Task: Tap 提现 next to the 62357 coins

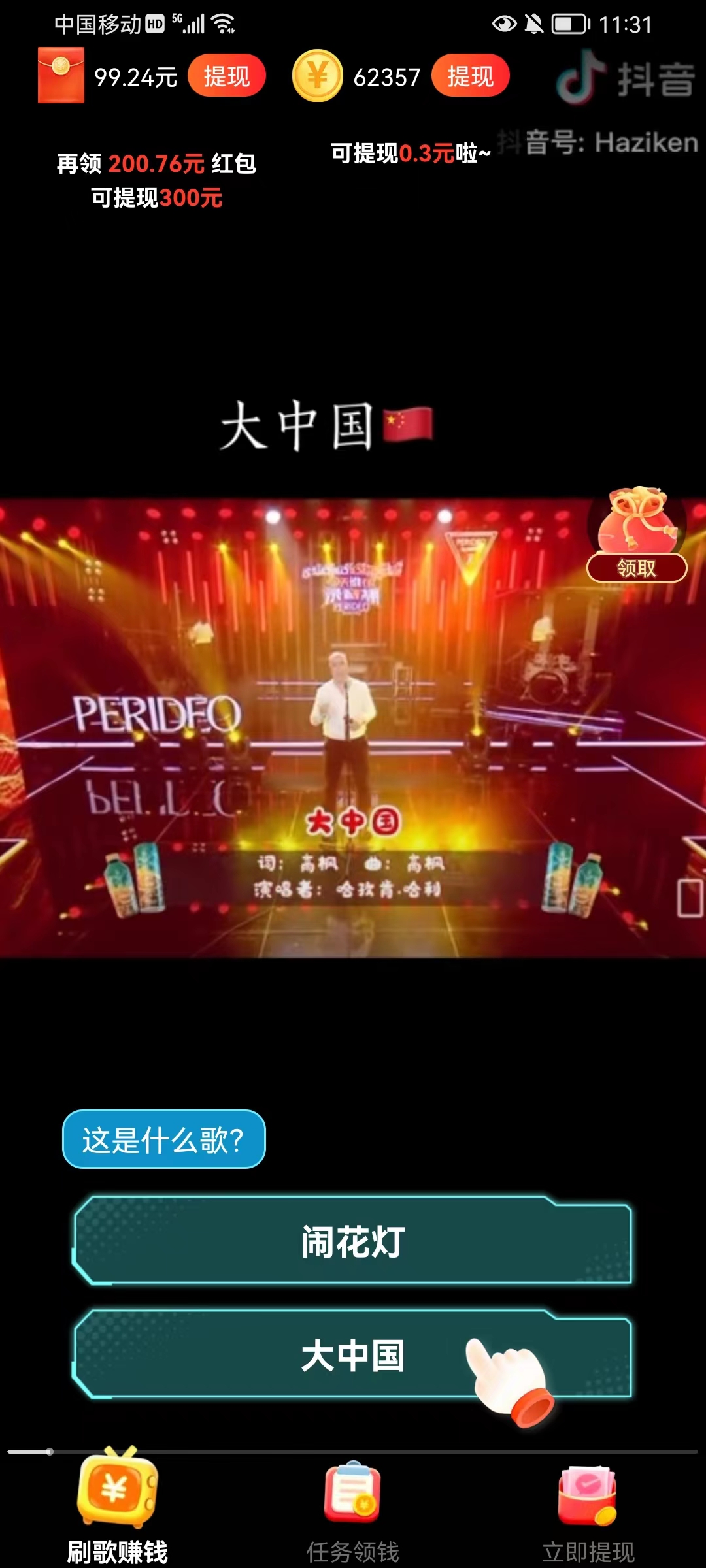Action: [470, 76]
